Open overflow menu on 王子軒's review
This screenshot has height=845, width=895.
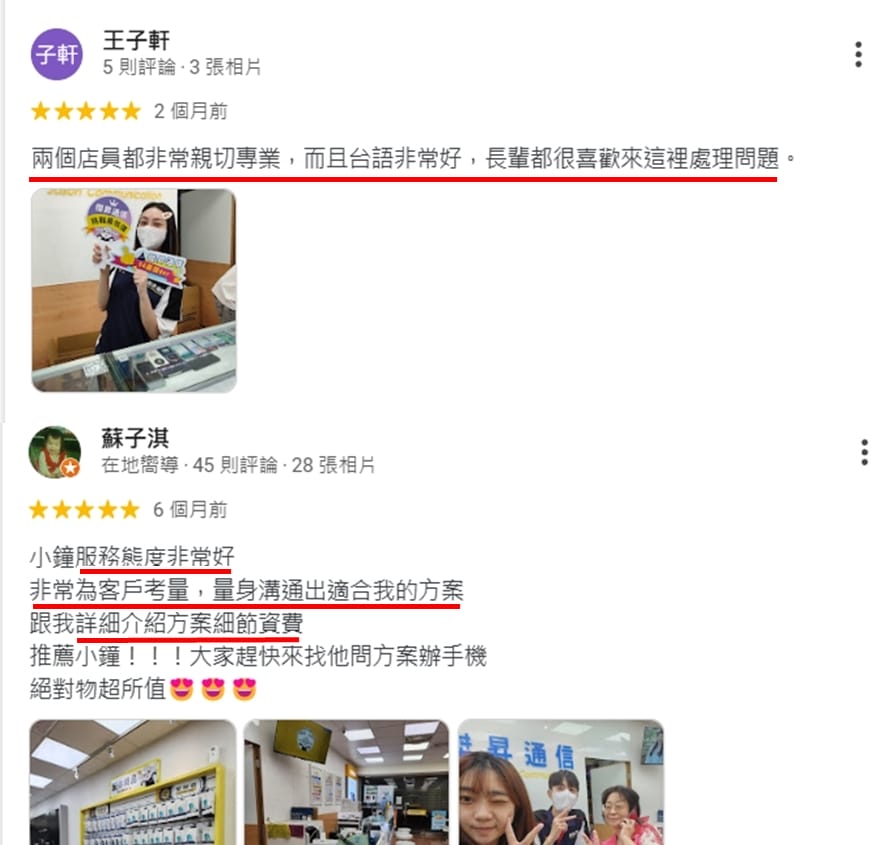pos(858,55)
